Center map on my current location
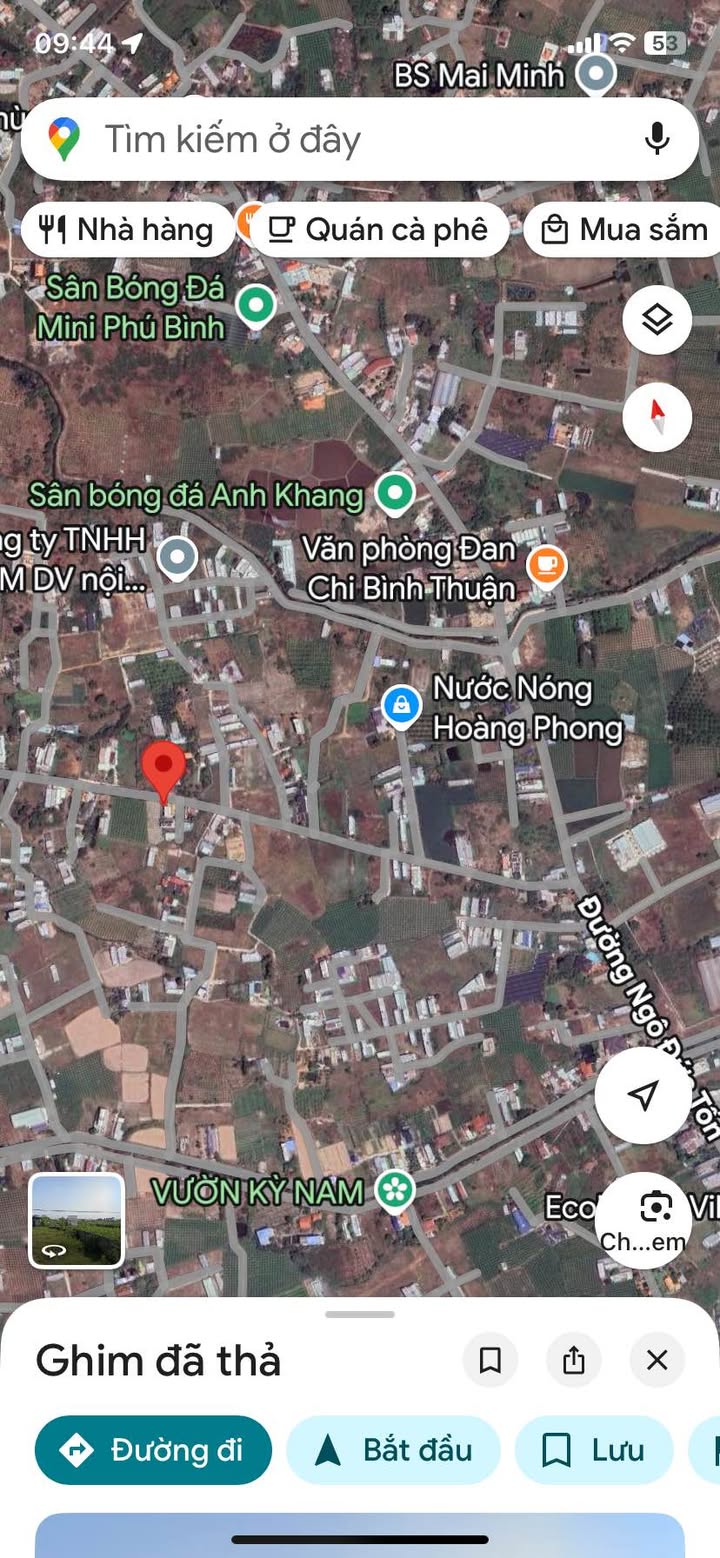This screenshot has height=1558, width=720. click(x=643, y=1095)
